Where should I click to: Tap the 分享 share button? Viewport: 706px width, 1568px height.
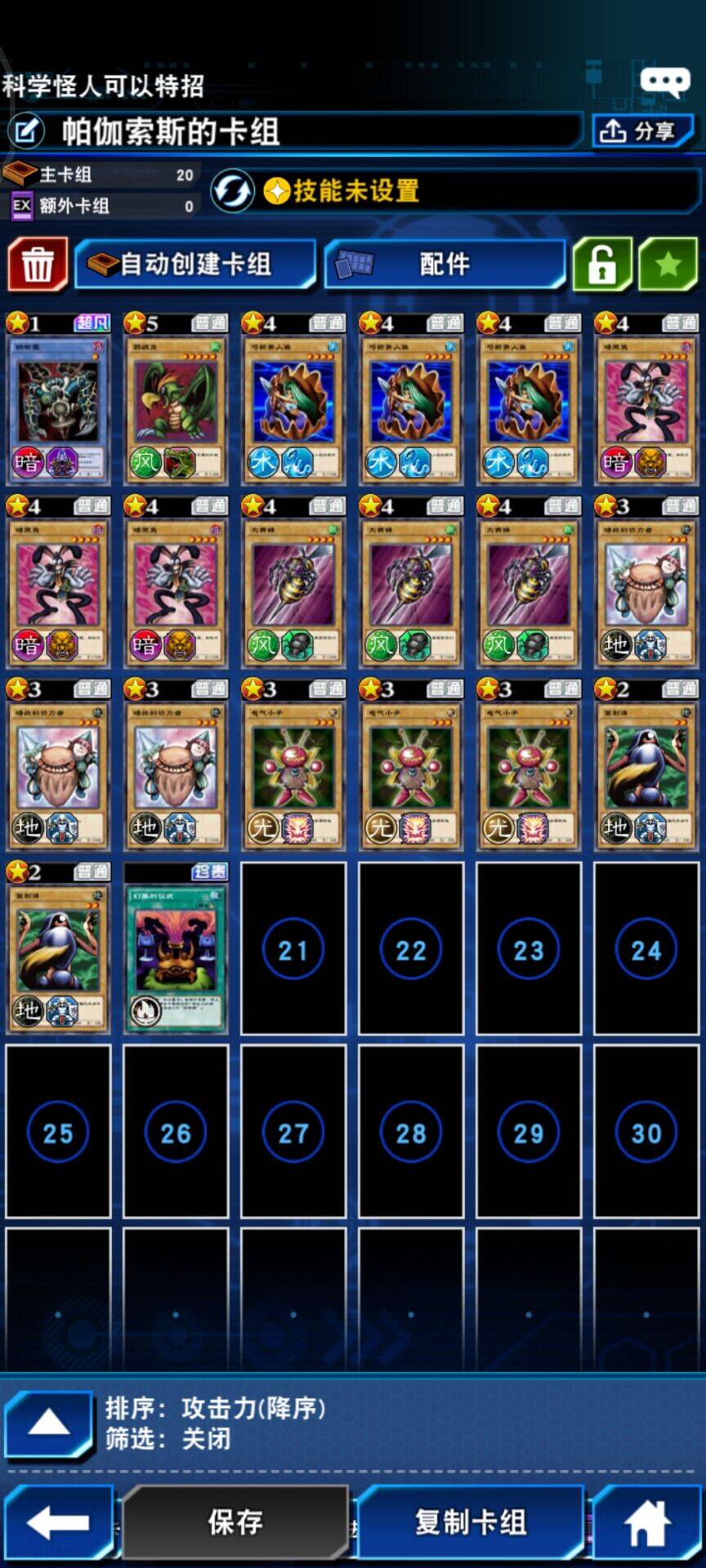click(643, 131)
